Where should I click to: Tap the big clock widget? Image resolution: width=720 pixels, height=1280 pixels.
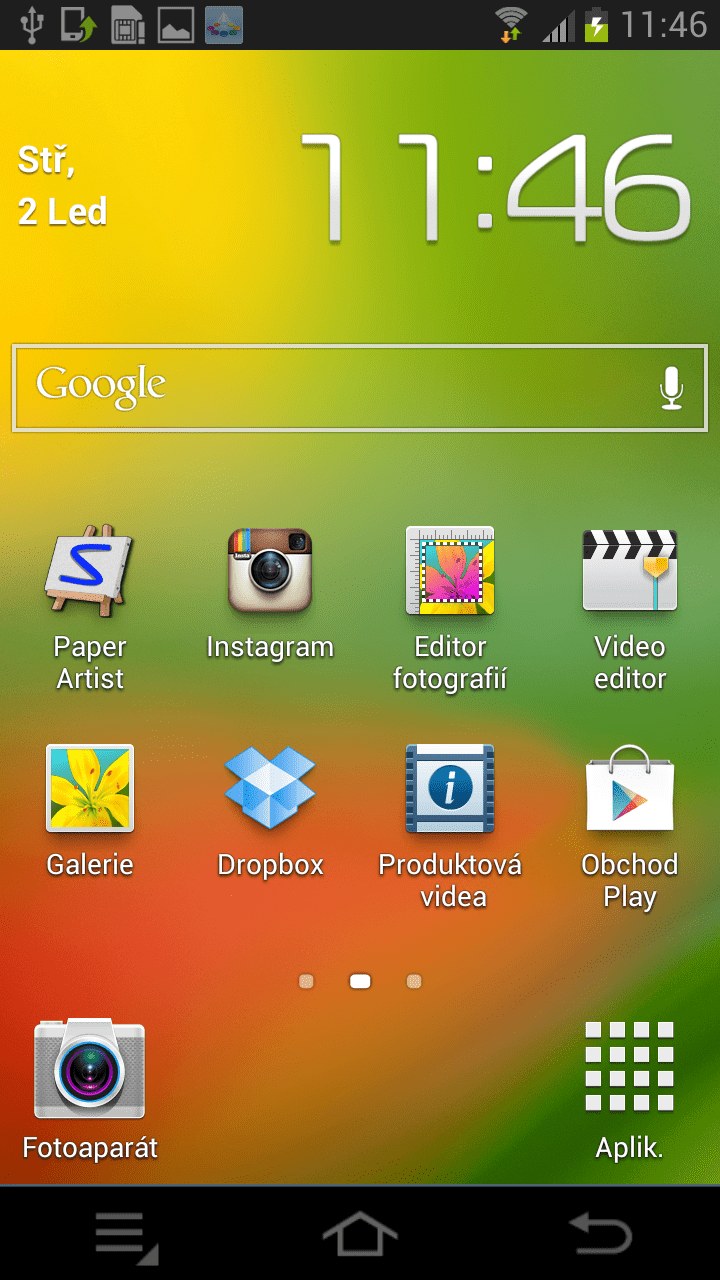pos(495,190)
